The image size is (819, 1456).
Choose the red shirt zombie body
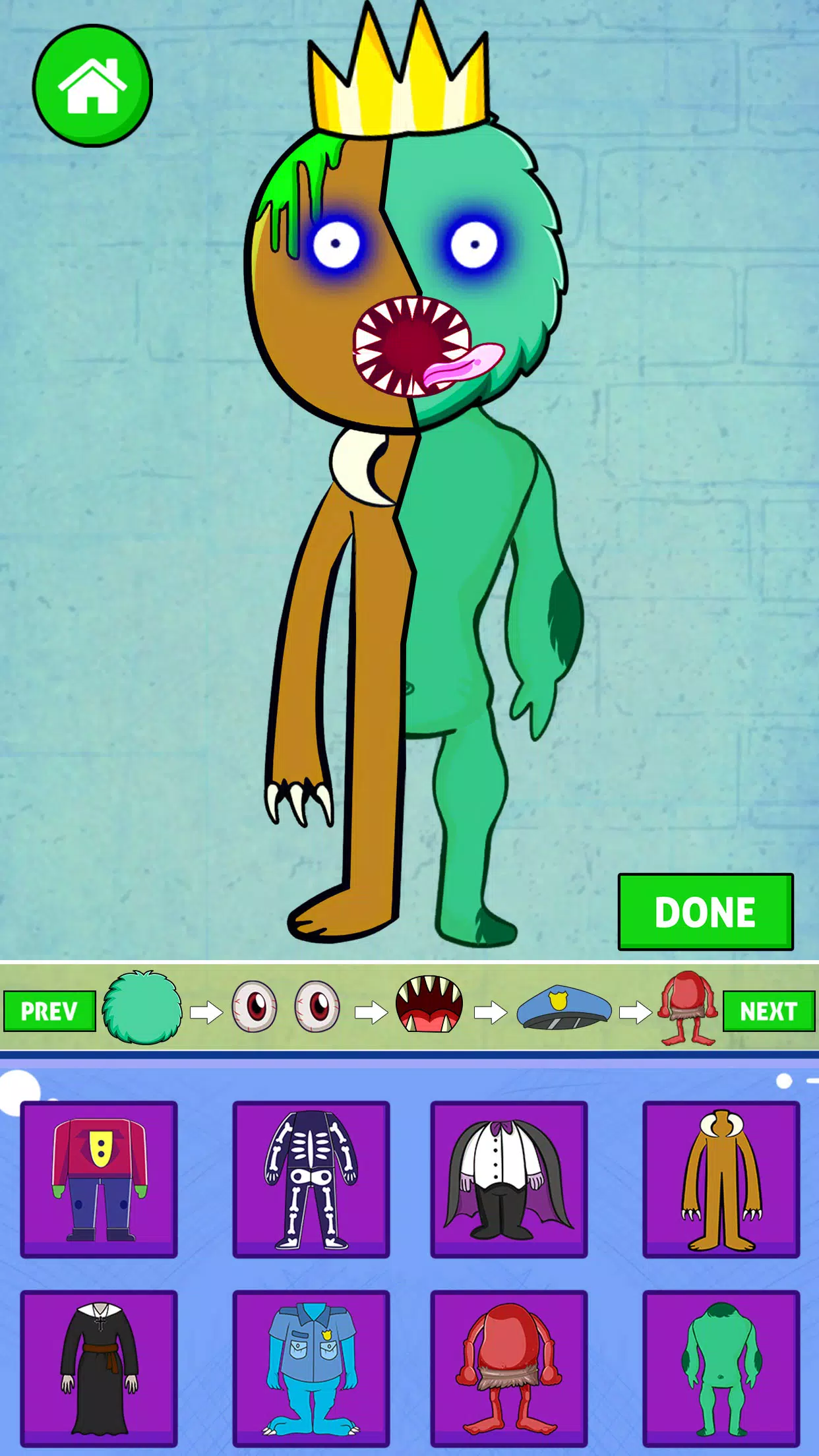[99, 1180]
